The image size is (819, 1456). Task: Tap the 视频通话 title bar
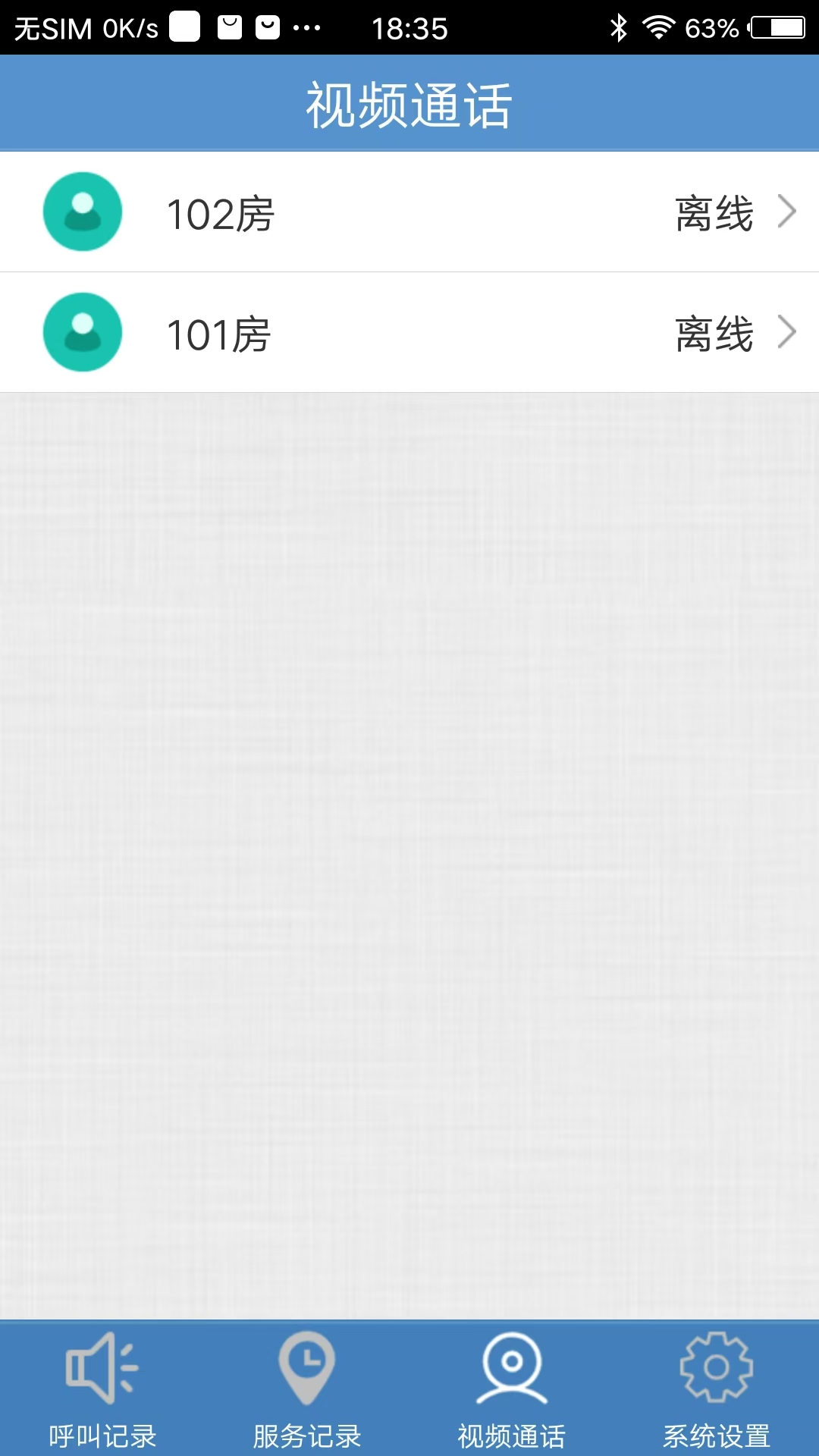click(x=409, y=102)
